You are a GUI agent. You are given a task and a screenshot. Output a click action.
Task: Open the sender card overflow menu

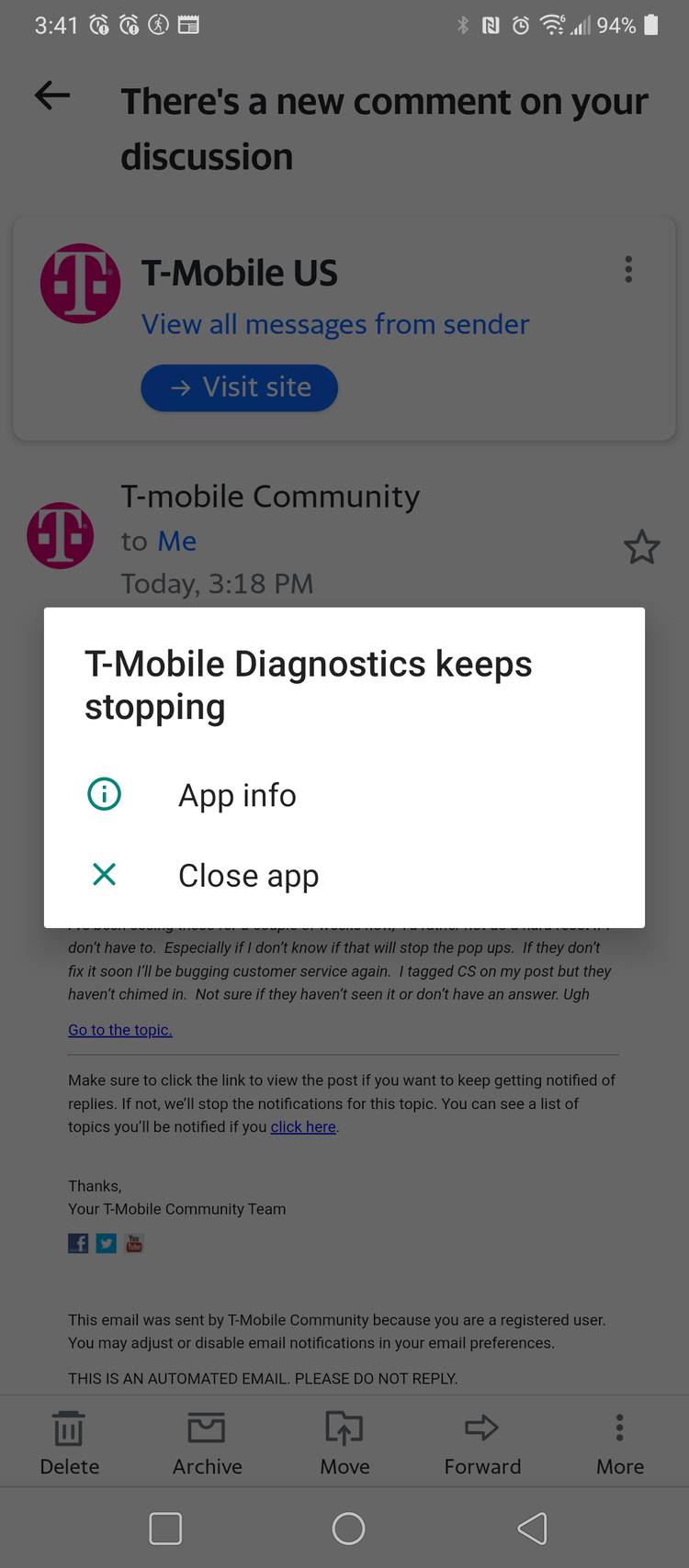tap(628, 269)
